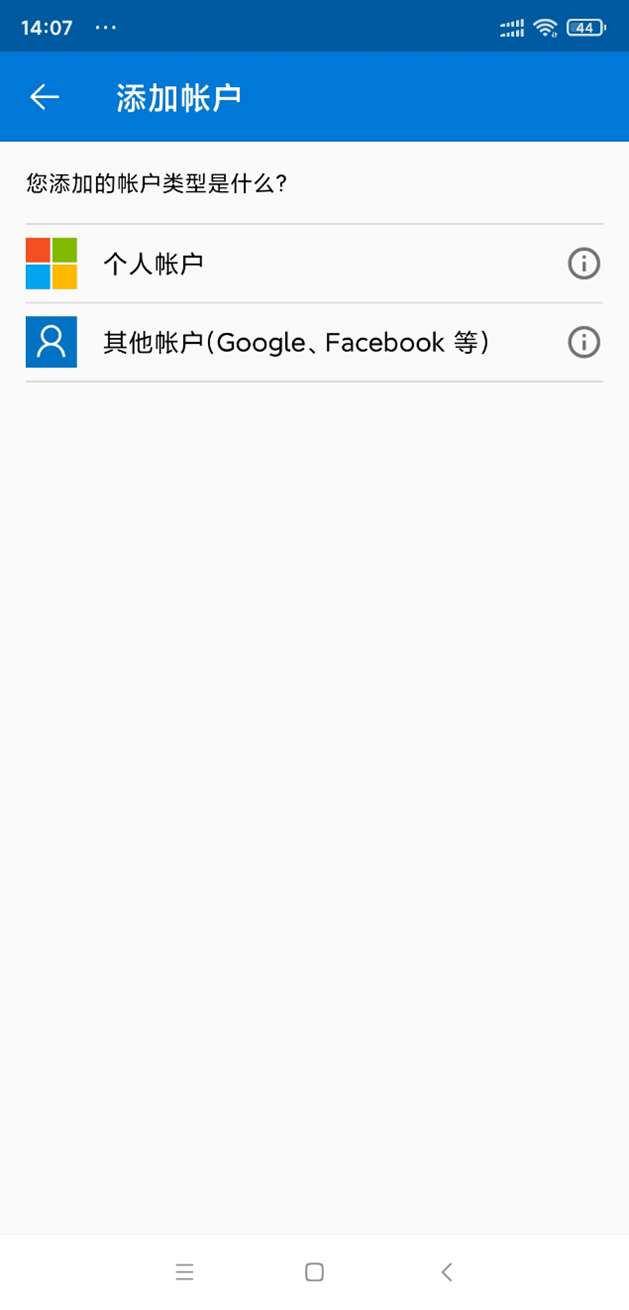The image size is (629, 1310).
Task: Tap the system home button
Action: (314, 1272)
